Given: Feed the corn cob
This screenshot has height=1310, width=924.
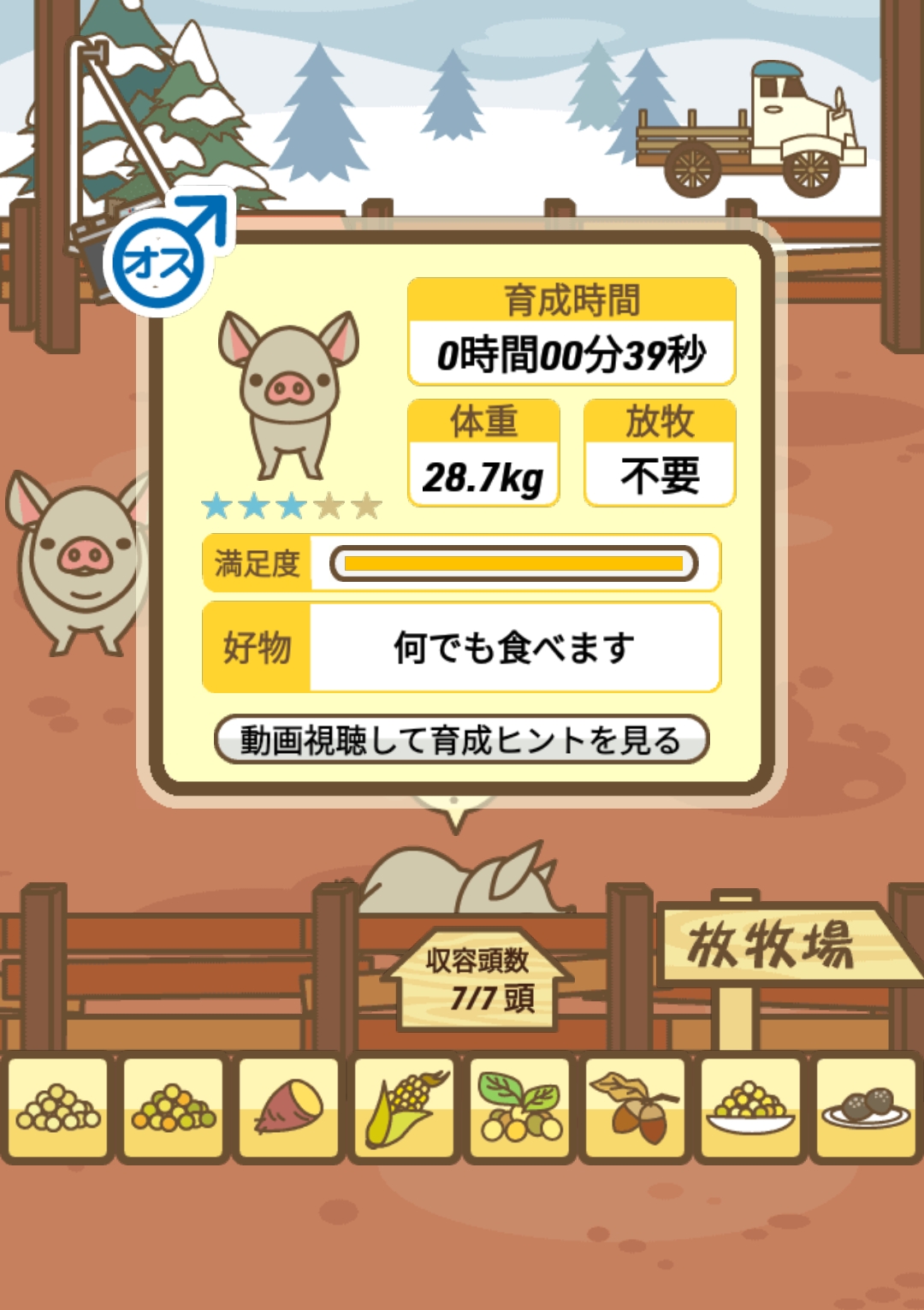Looking at the screenshot, I should click(x=405, y=1108).
